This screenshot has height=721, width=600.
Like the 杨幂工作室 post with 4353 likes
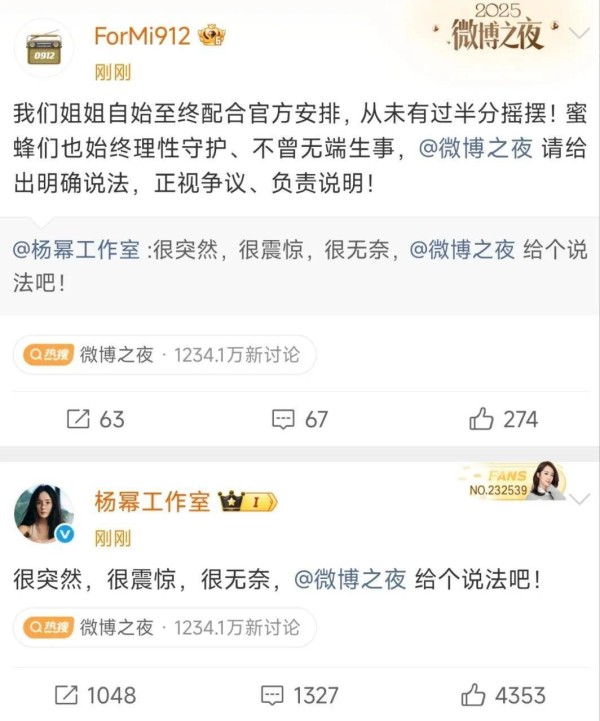tap(504, 694)
